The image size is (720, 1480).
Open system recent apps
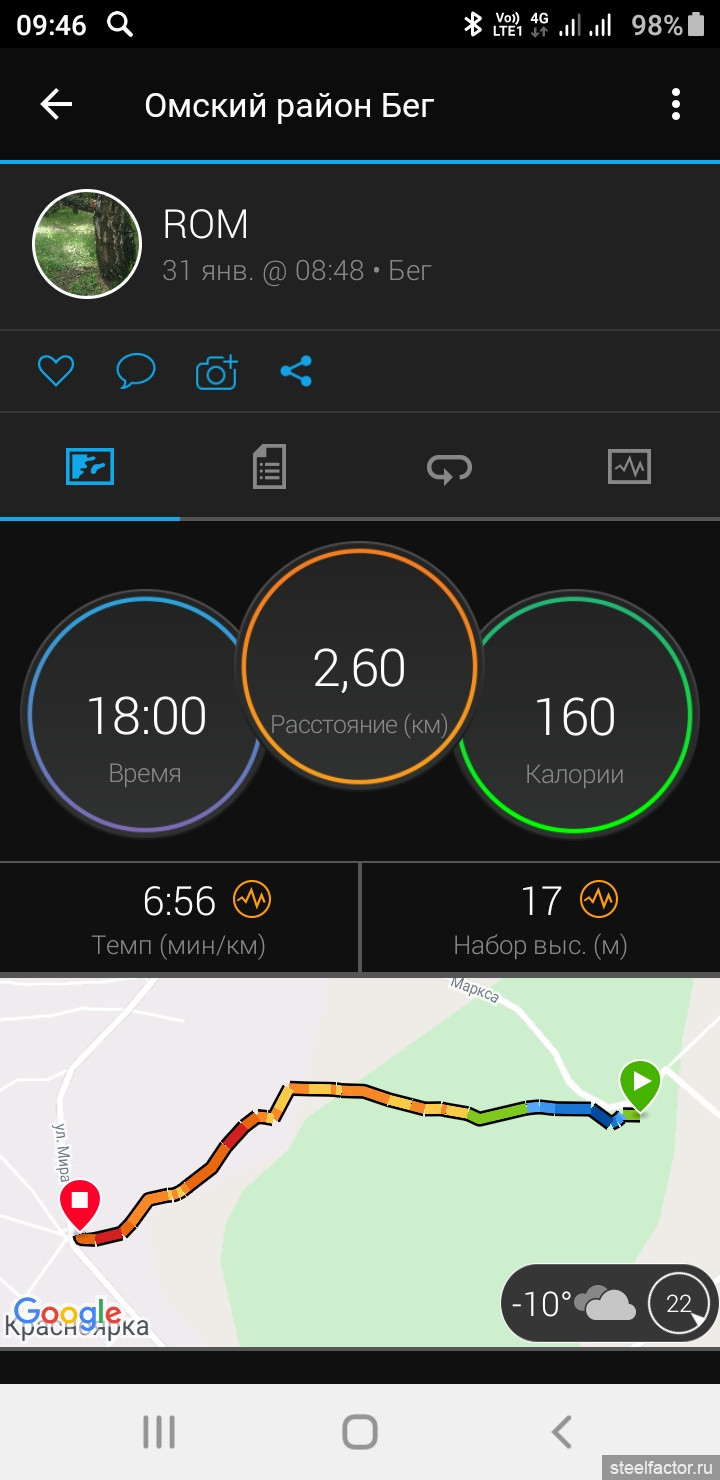click(x=158, y=1432)
